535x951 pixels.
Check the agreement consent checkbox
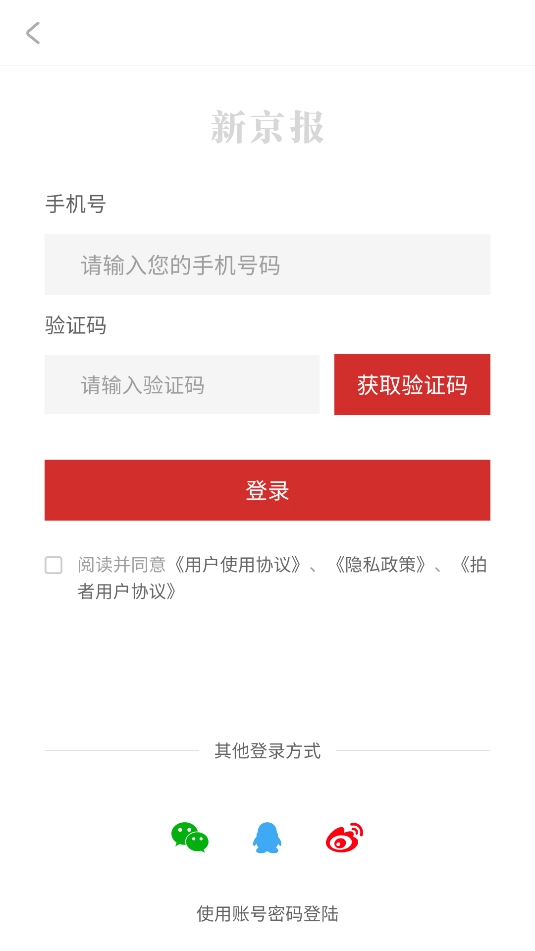pyautogui.click(x=53, y=565)
